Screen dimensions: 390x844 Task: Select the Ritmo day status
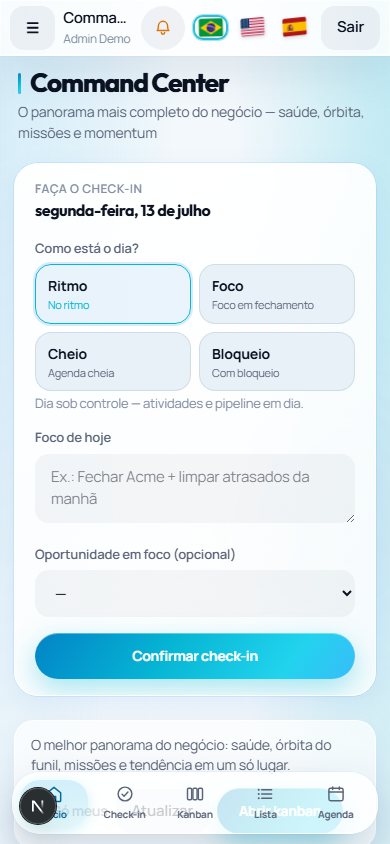[113, 294]
